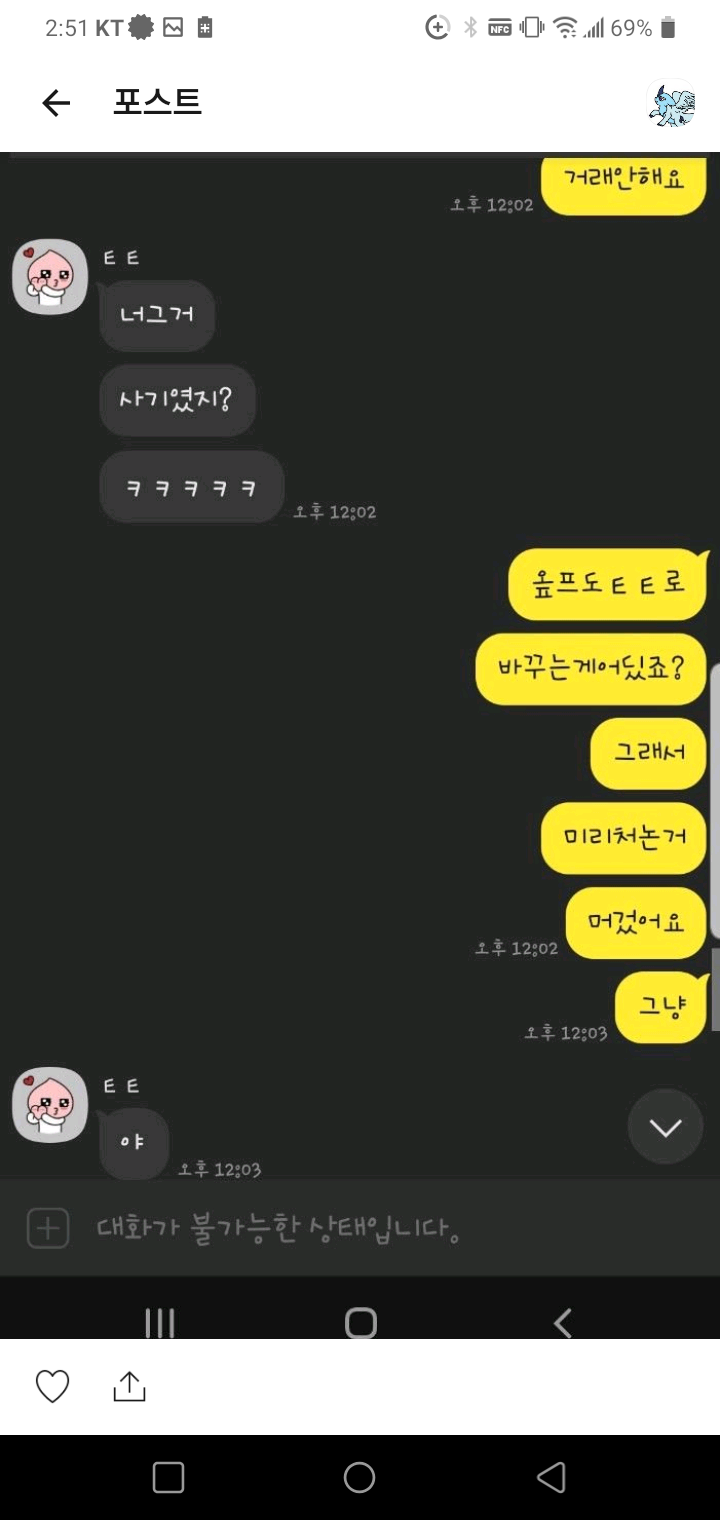720x1520 pixels.
Task: Open the posted chat screenshot image
Action: point(360,700)
